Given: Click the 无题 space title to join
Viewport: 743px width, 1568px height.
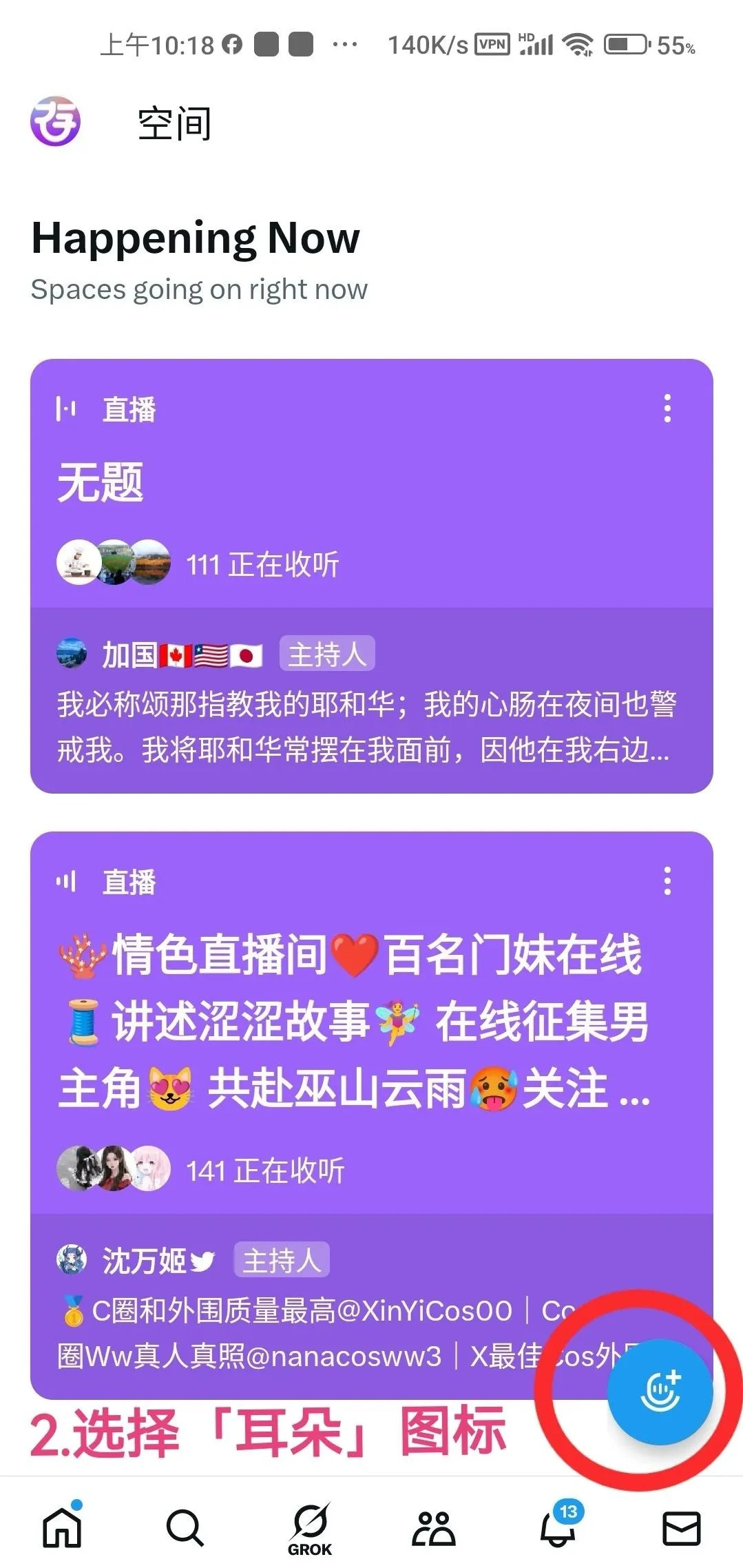Looking at the screenshot, I should [x=102, y=482].
